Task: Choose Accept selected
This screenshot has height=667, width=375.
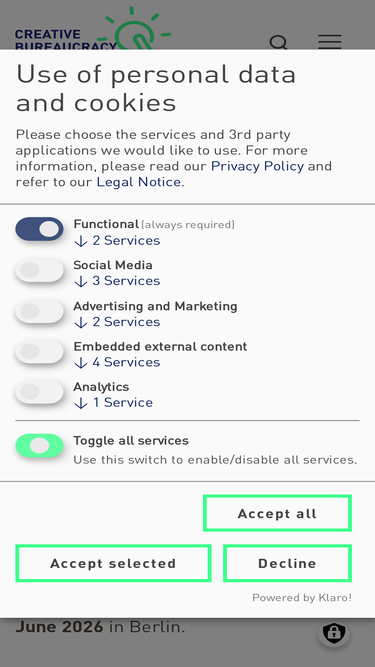Action: pyautogui.click(x=113, y=563)
